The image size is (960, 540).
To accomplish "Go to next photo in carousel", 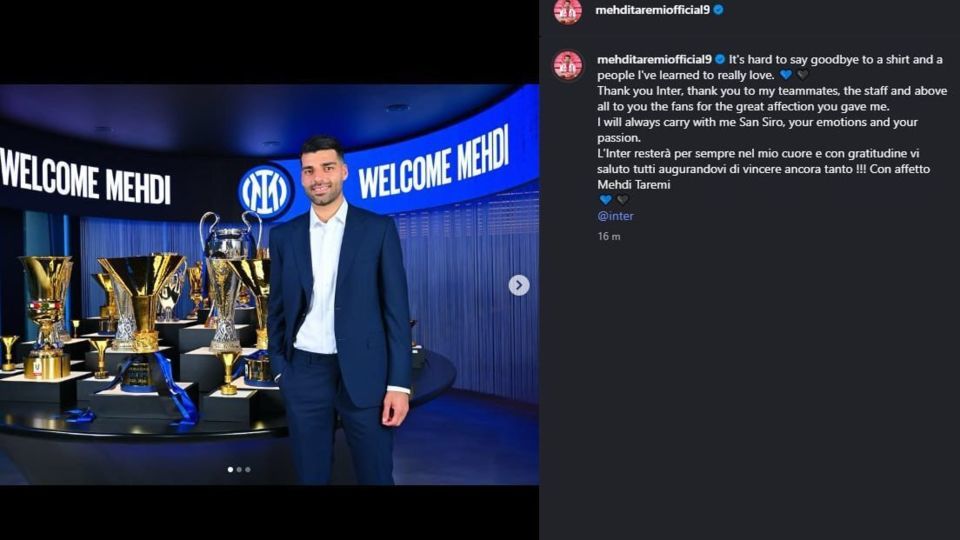I will [518, 285].
